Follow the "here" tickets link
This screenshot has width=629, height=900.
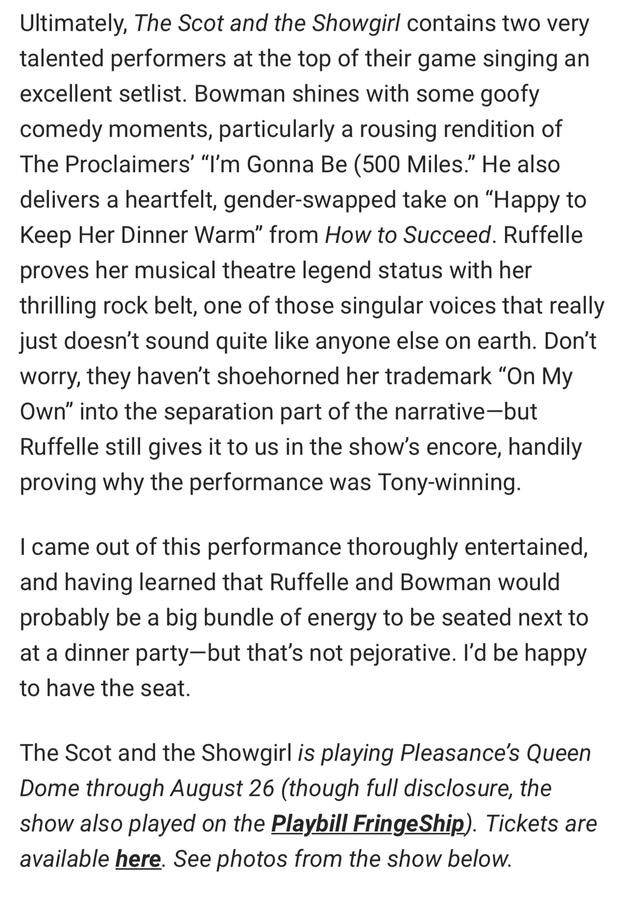tap(138, 859)
